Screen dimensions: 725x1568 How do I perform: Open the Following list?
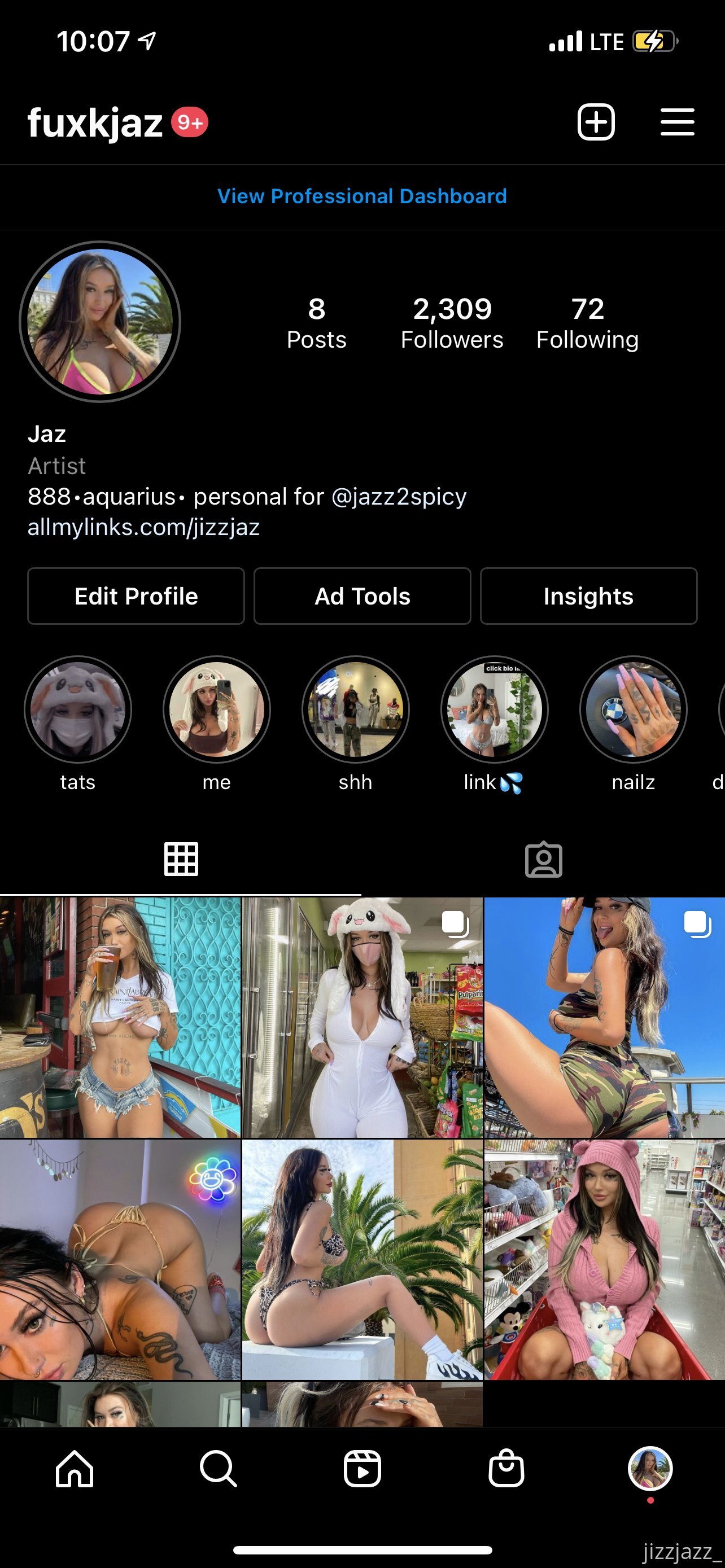coord(587,323)
